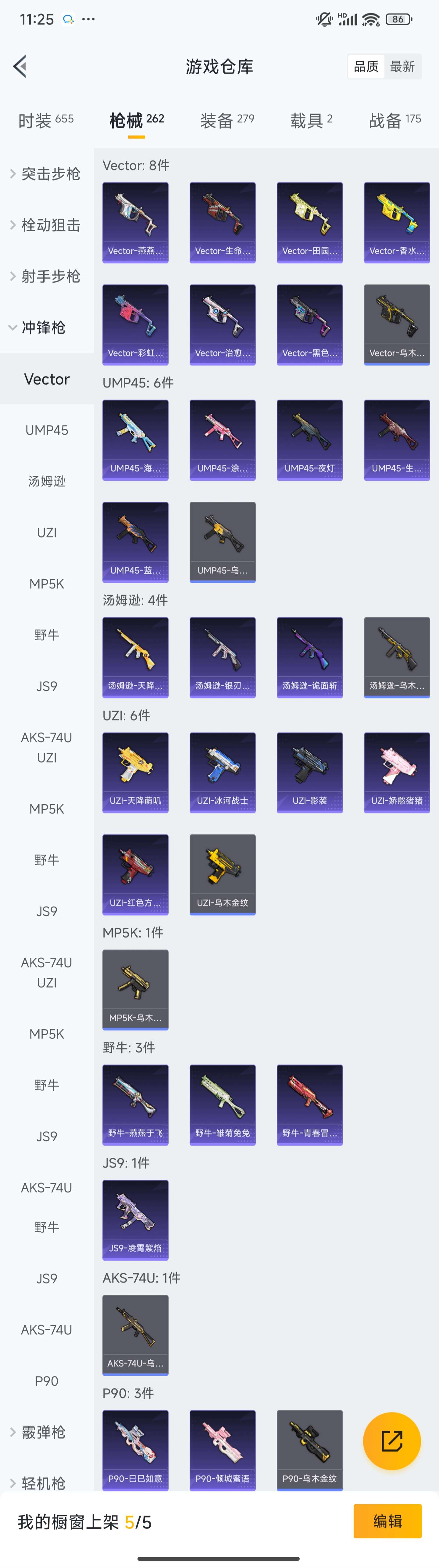Jump to 汤姆逊 in the sidebar
The height and width of the screenshot is (1568, 439).
(x=47, y=482)
